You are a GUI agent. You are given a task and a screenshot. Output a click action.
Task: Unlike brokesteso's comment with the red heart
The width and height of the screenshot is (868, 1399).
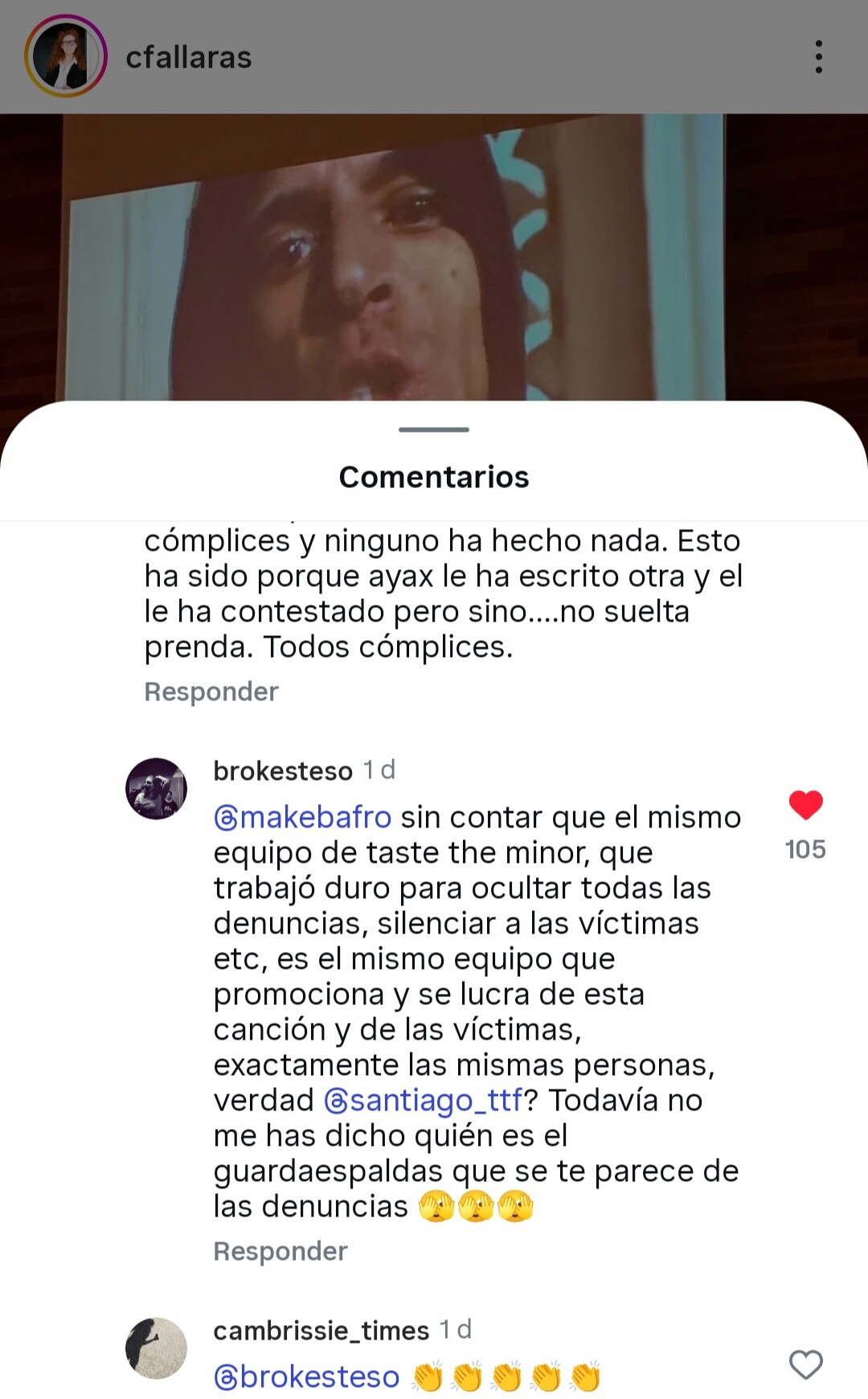click(805, 806)
